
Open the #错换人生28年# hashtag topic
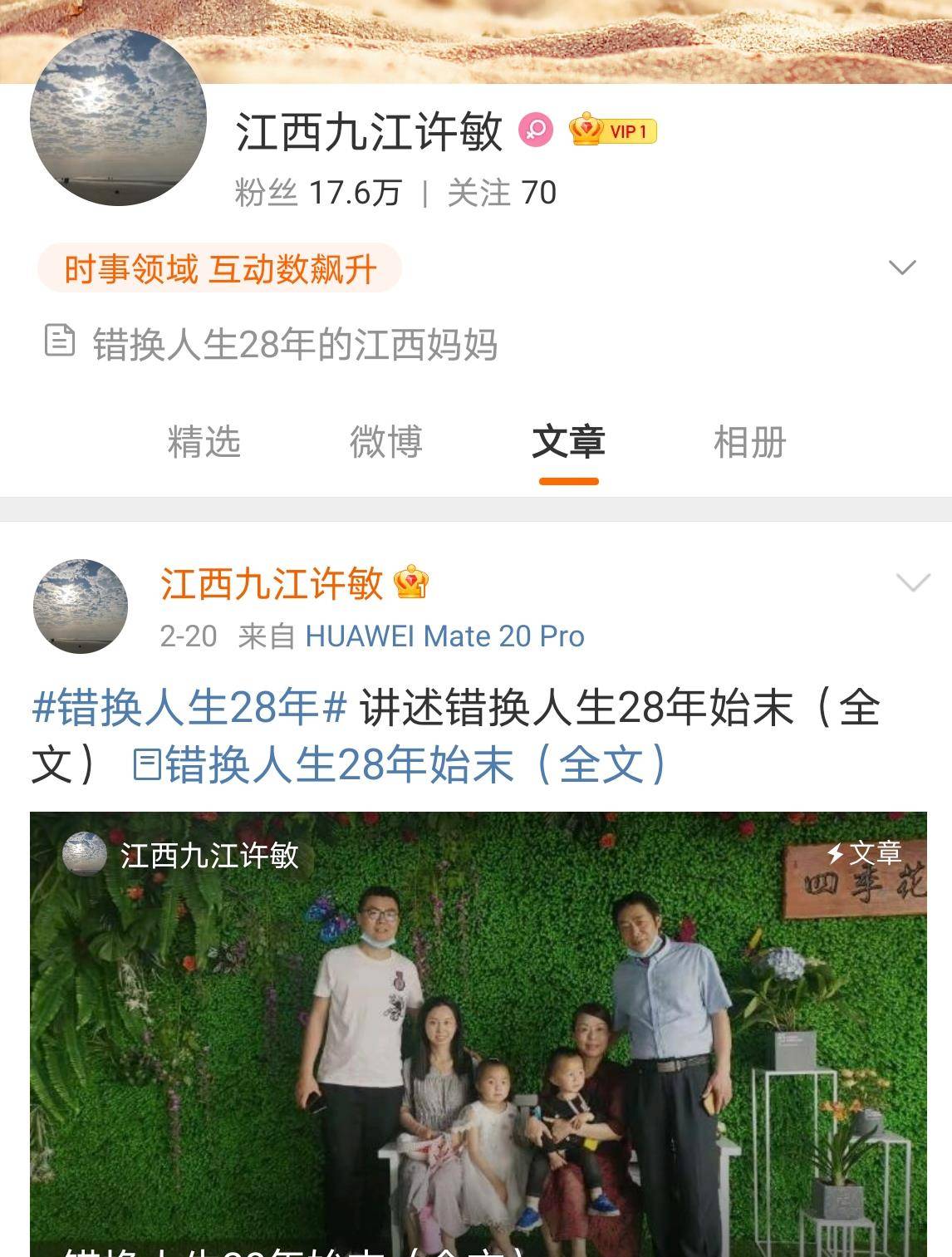(189, 708)
